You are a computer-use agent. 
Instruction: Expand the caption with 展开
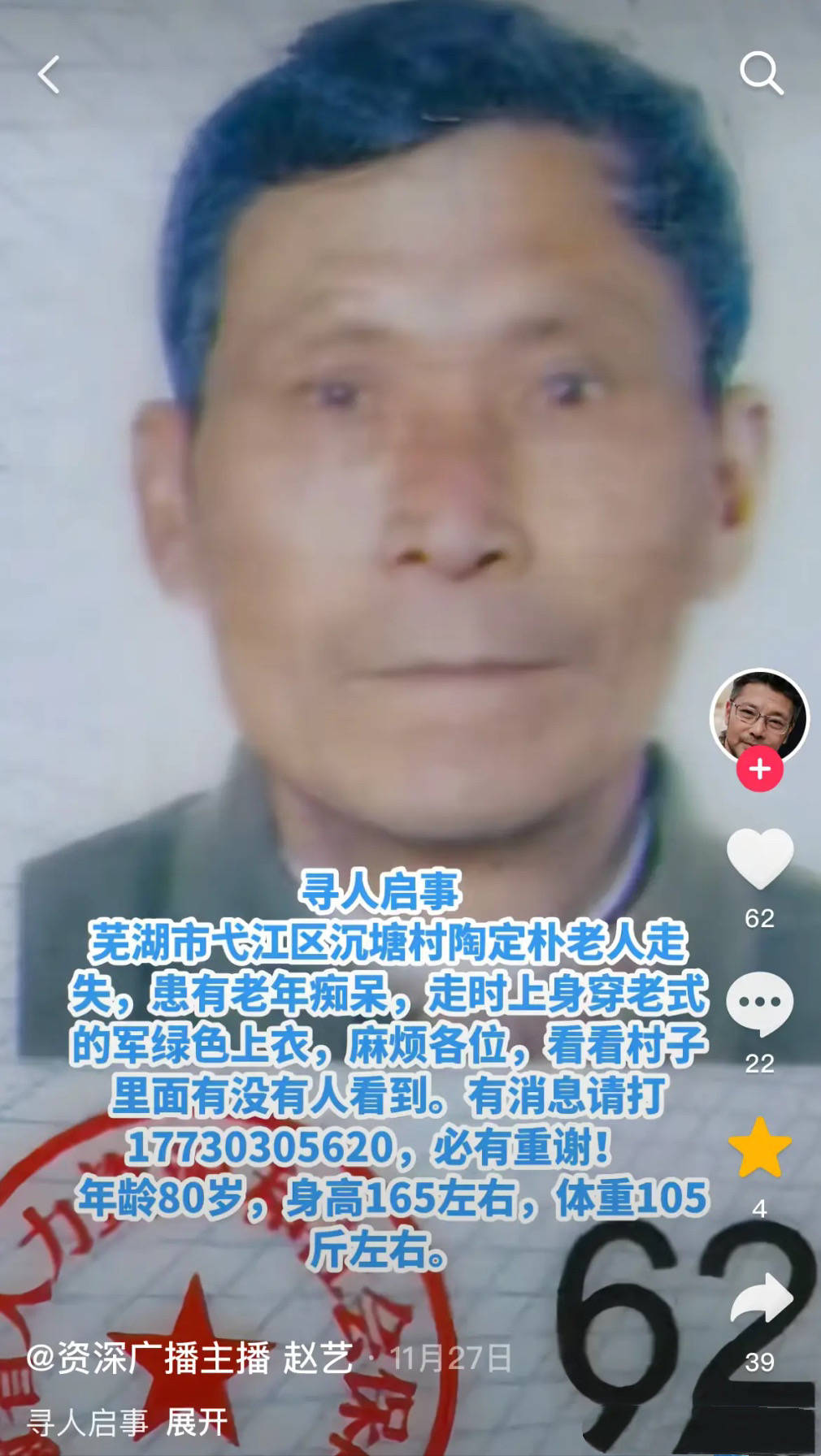[197, 1422]
